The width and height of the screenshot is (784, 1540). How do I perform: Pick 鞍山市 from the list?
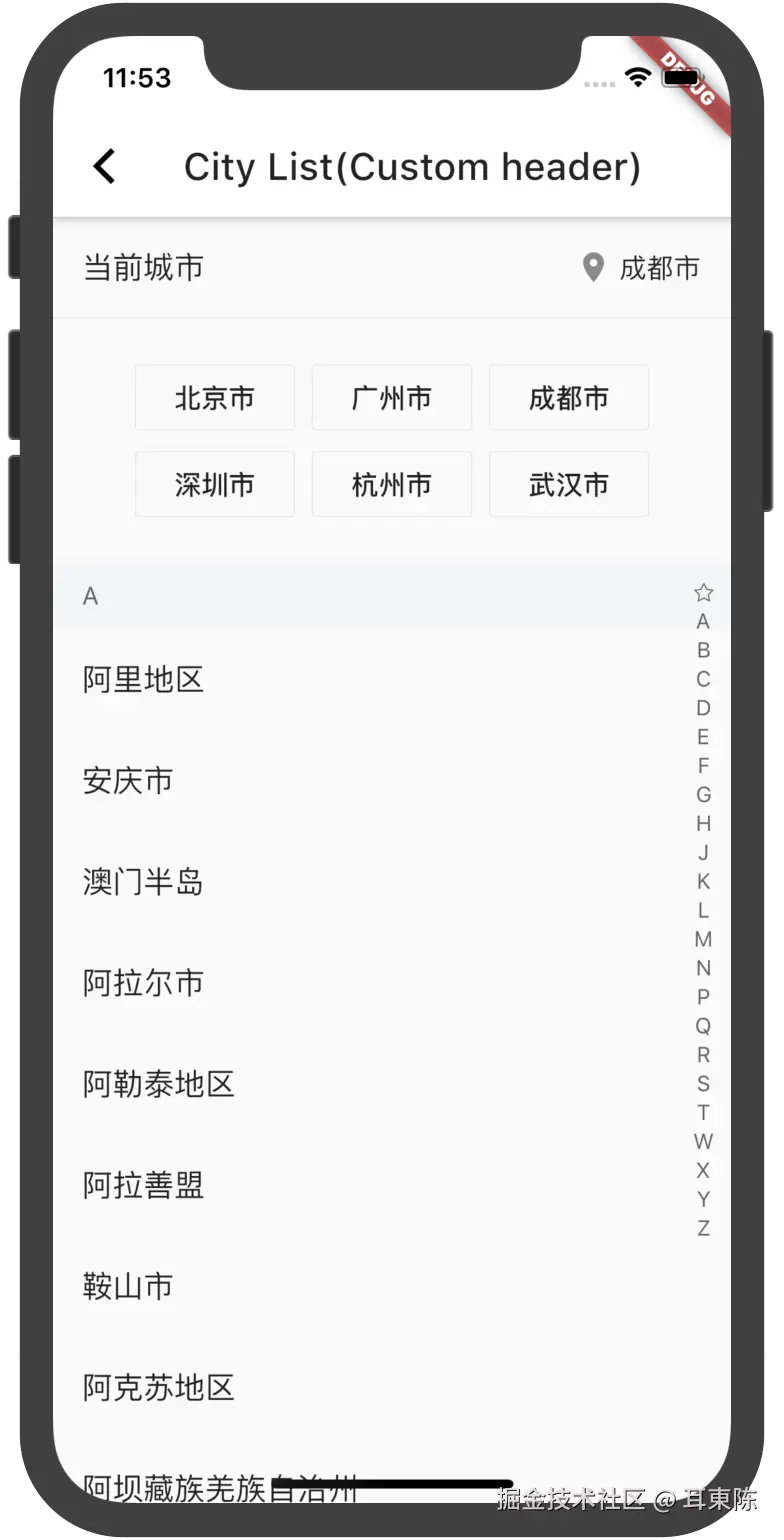128,1286
